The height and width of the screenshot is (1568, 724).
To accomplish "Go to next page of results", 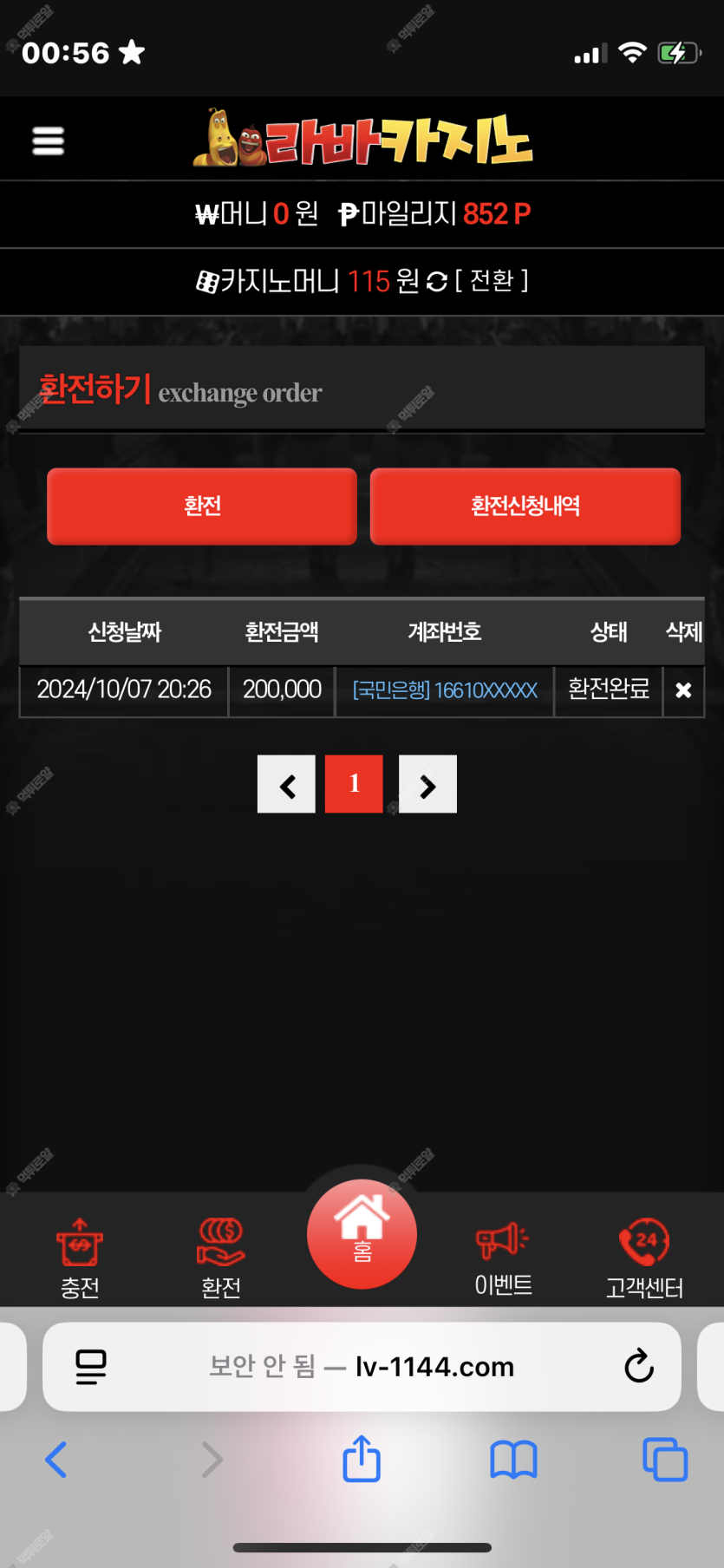I will [x=427, y=784].
